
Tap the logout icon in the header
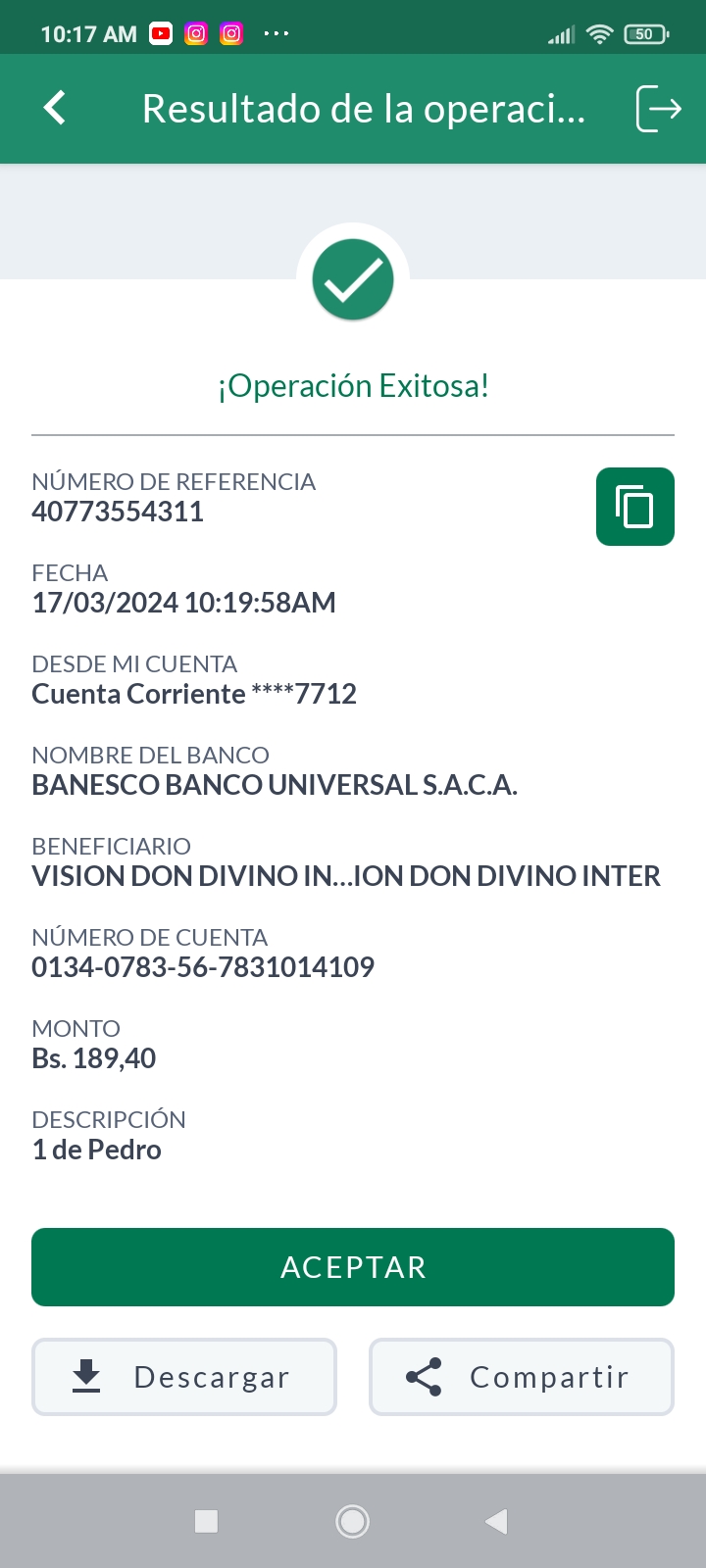[658, 108]
